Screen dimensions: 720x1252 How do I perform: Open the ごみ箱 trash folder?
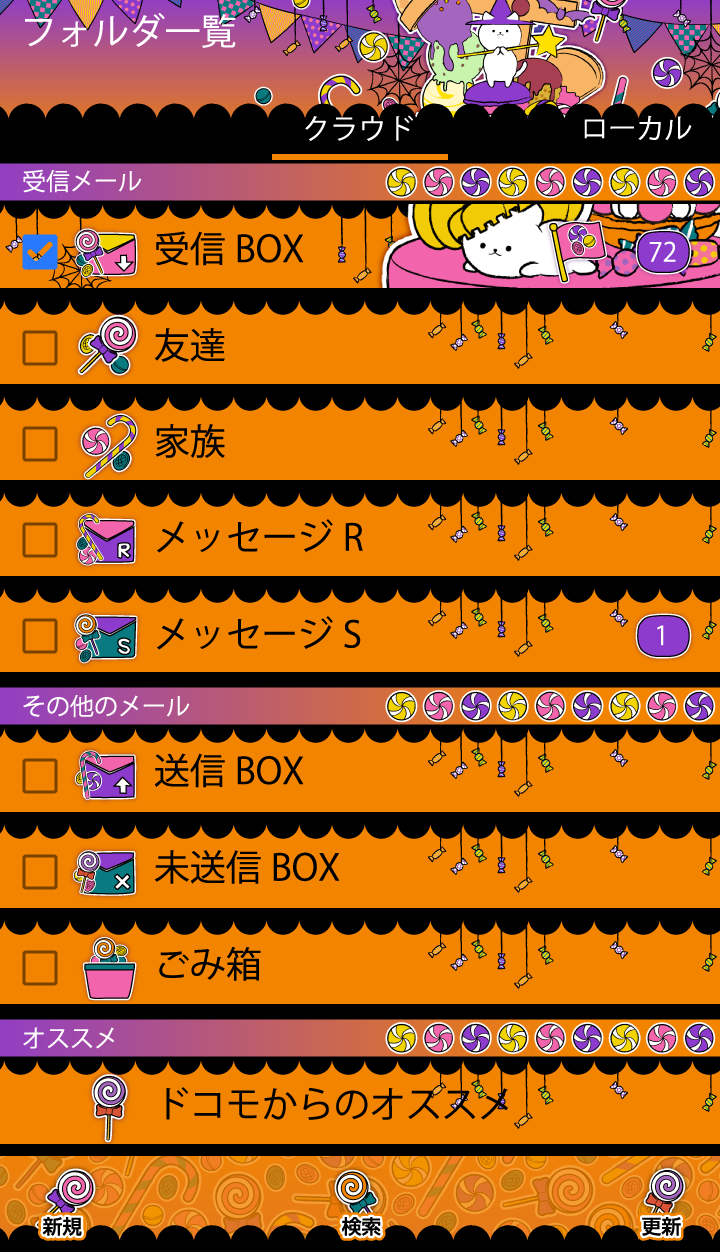point(210,965)
